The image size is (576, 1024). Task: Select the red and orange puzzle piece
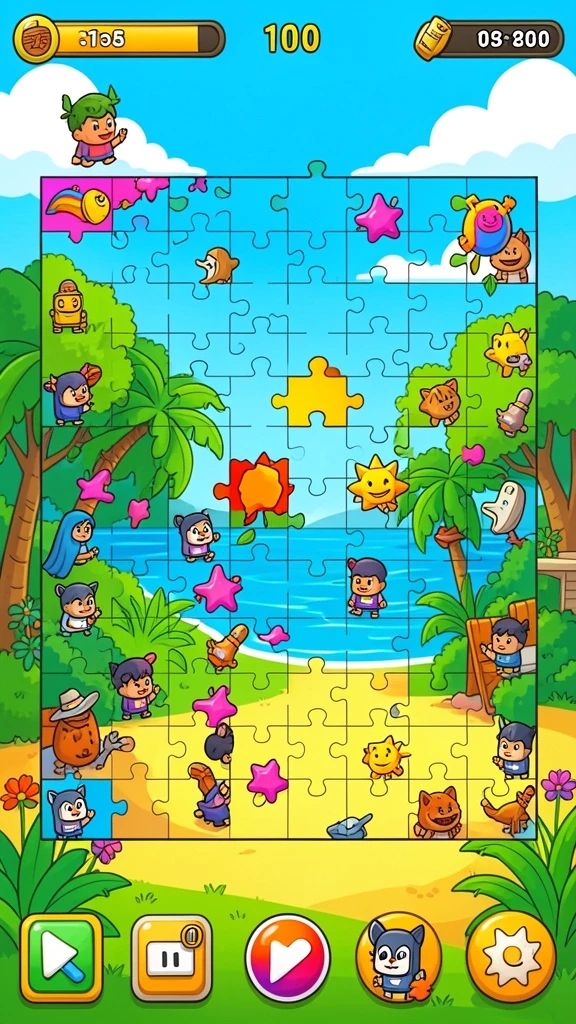coord(256,488)
